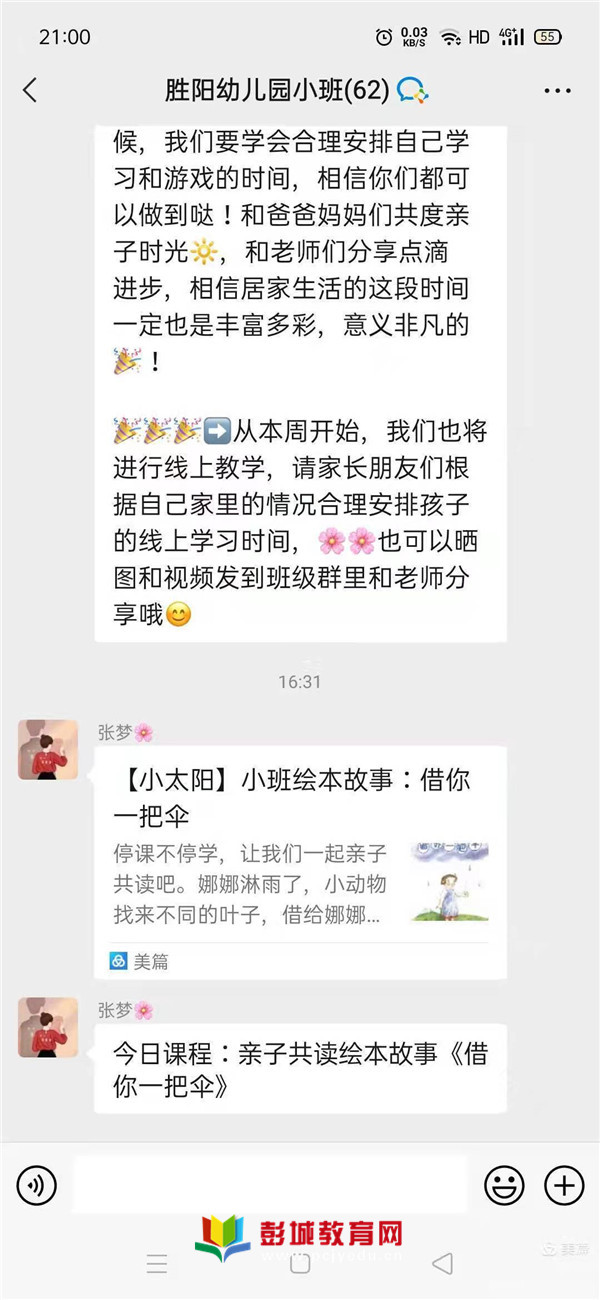Open the 今日课程 message from 张梦
Image resolution: width=600 pixels, height=1300 pixels.
point(300,1068)
